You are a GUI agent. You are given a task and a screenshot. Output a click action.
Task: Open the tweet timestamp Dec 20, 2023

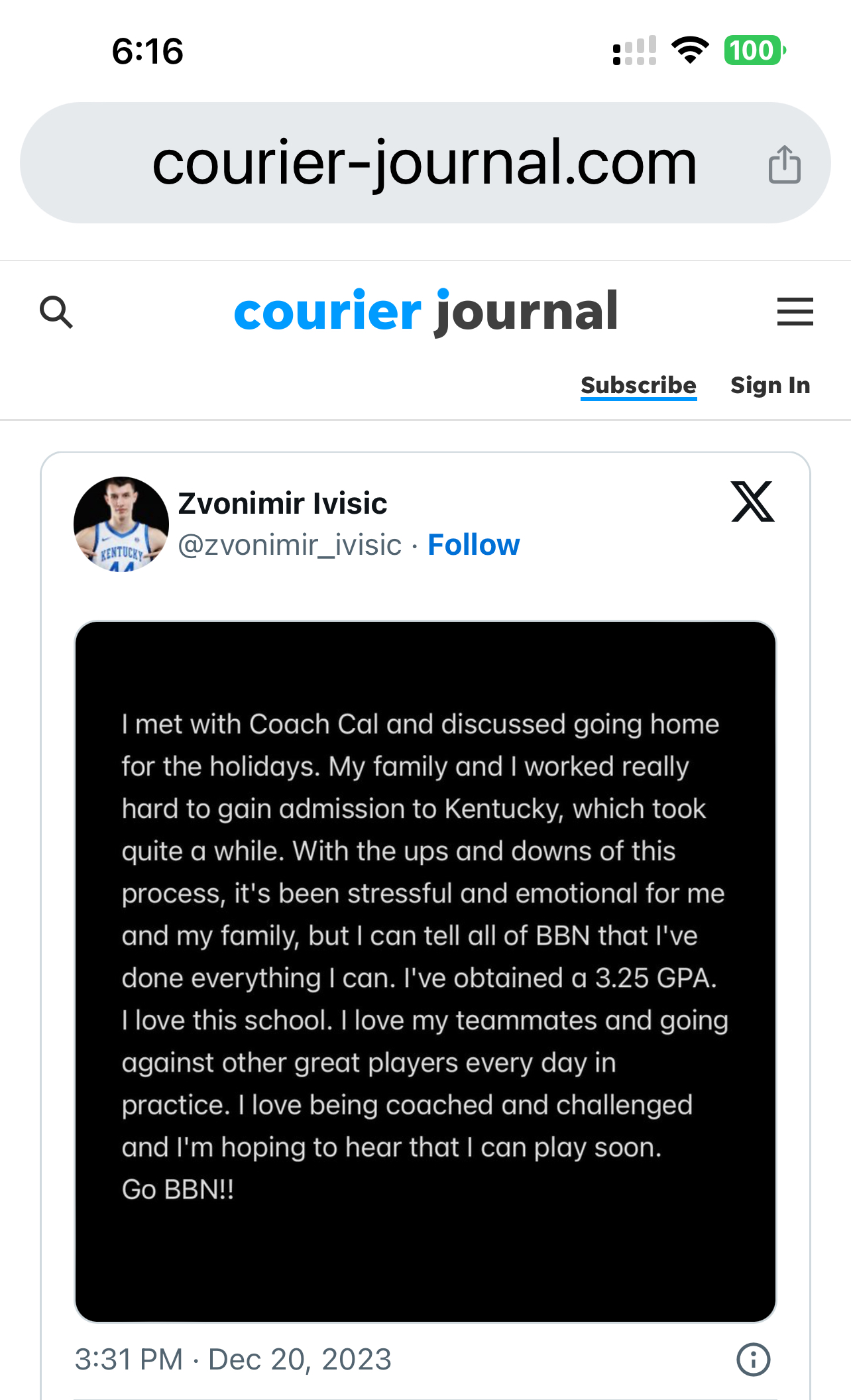(x=233, y=1360)
